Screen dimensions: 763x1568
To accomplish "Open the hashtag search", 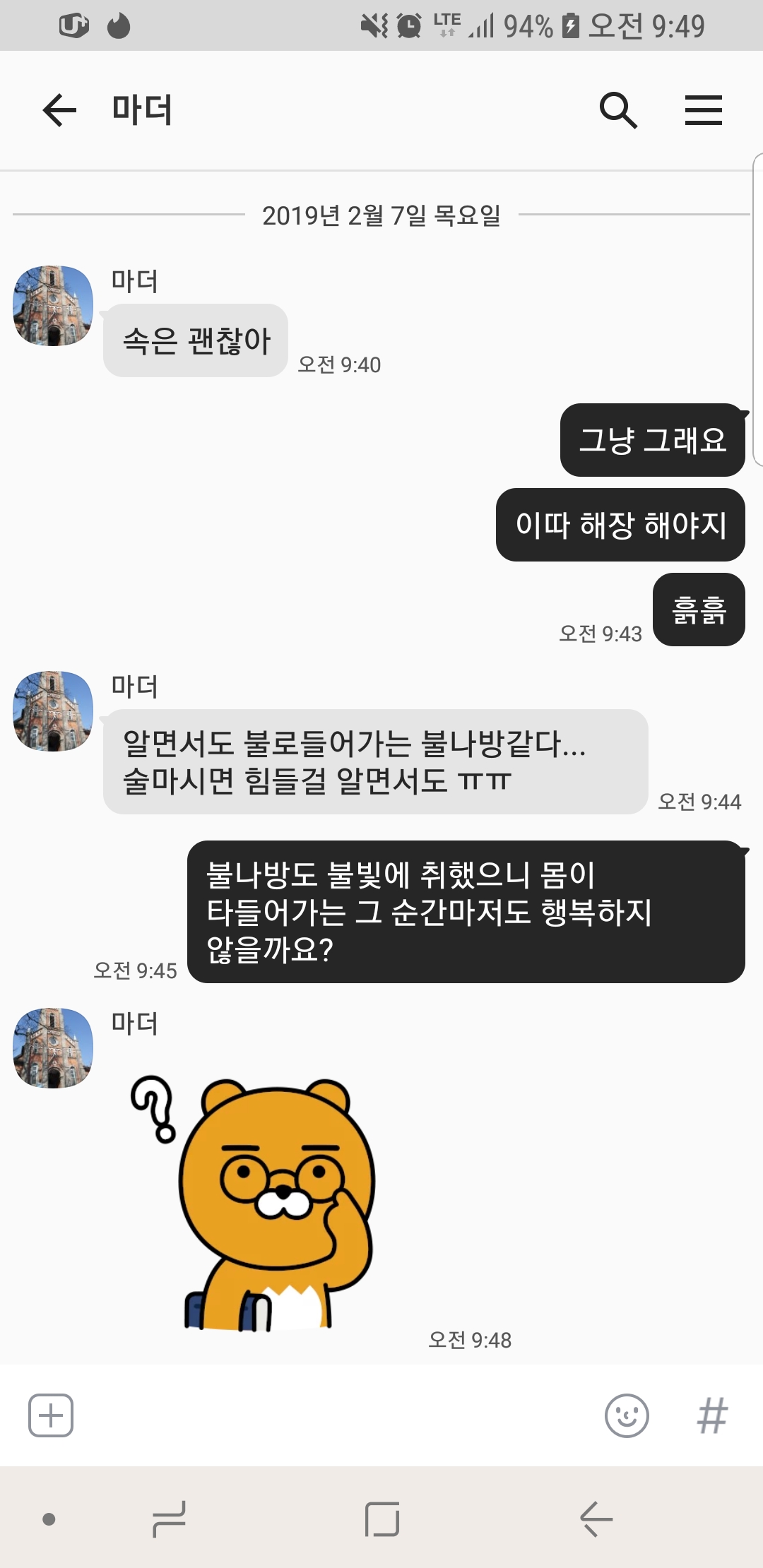I will pyautogui.click(x=711, y=1415).
